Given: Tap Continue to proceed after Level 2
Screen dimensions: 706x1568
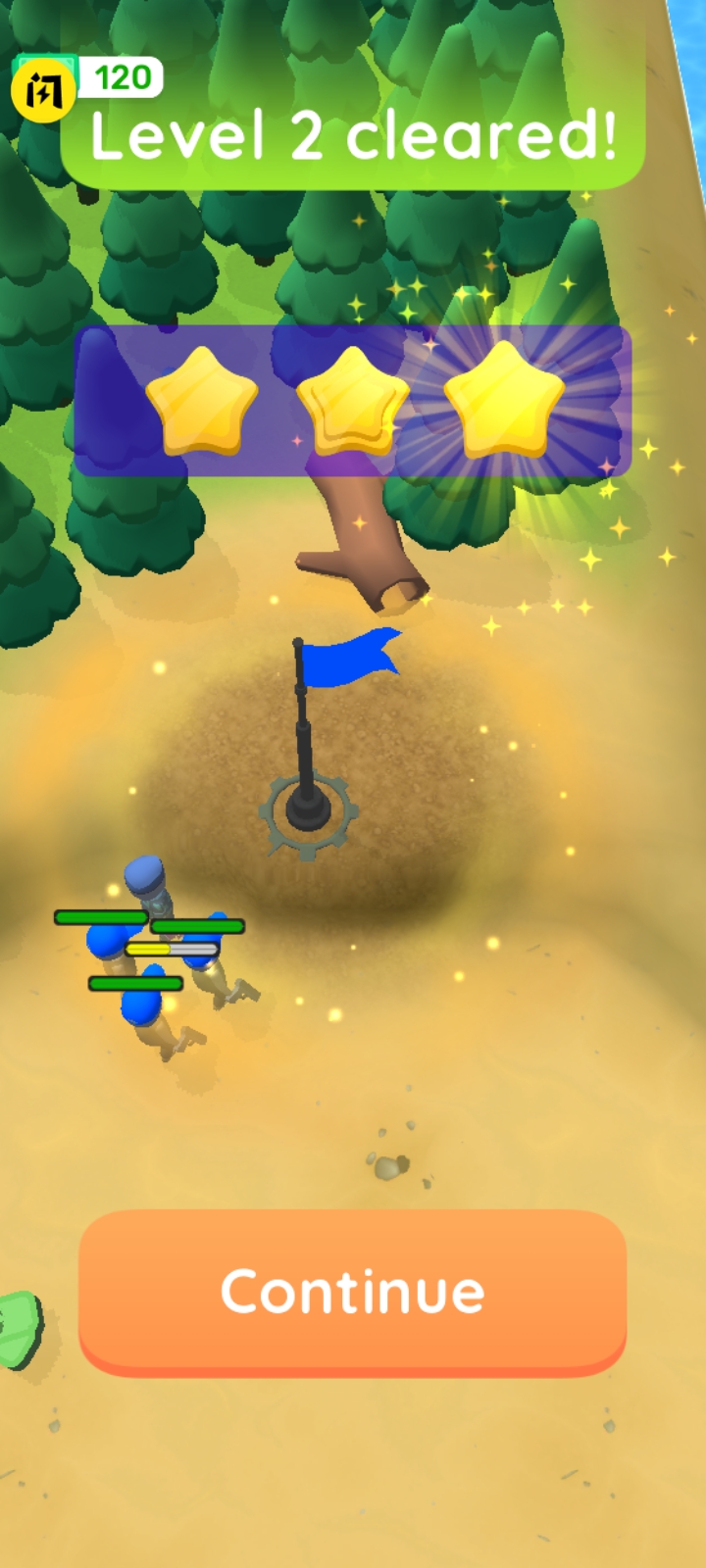Looking at the screenshot, I should (352, 1291).
